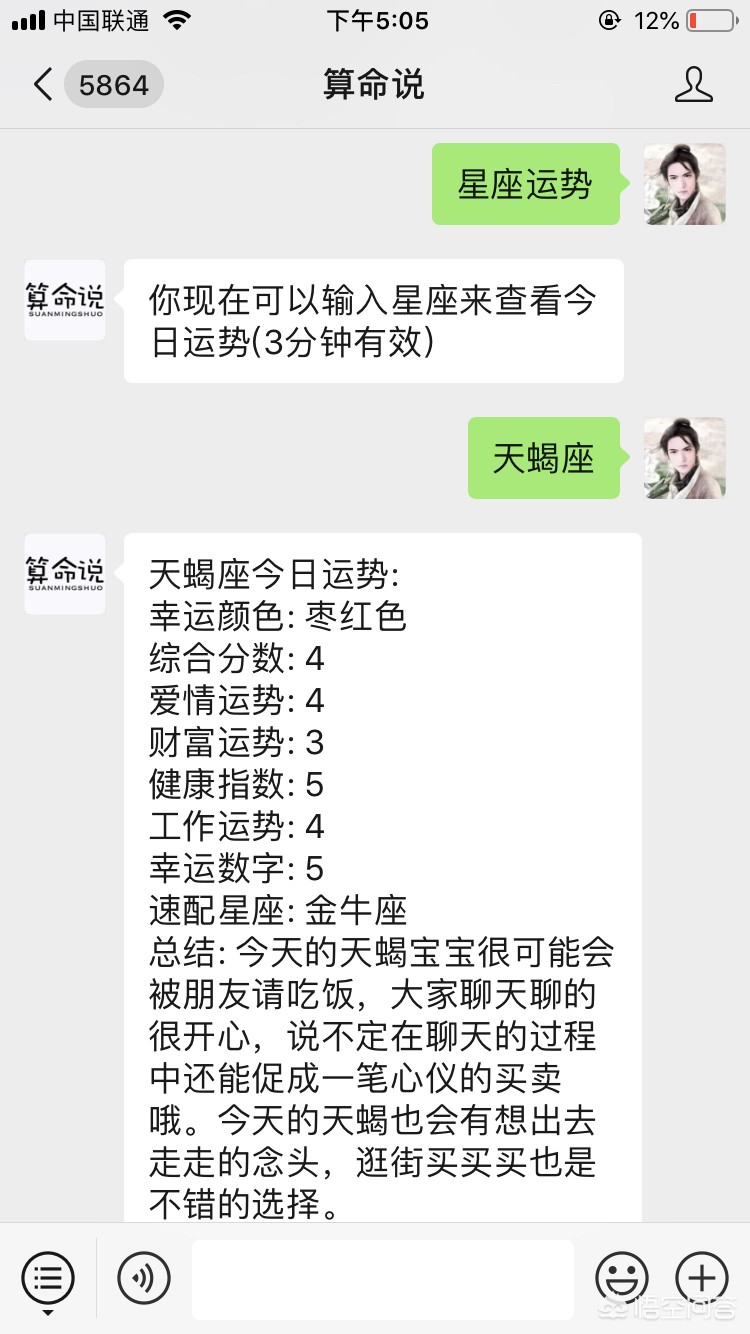The height and width of the screenshot is (1334, 750).
Task: Open the plus attachments menu
Action: coord(702,1277)
